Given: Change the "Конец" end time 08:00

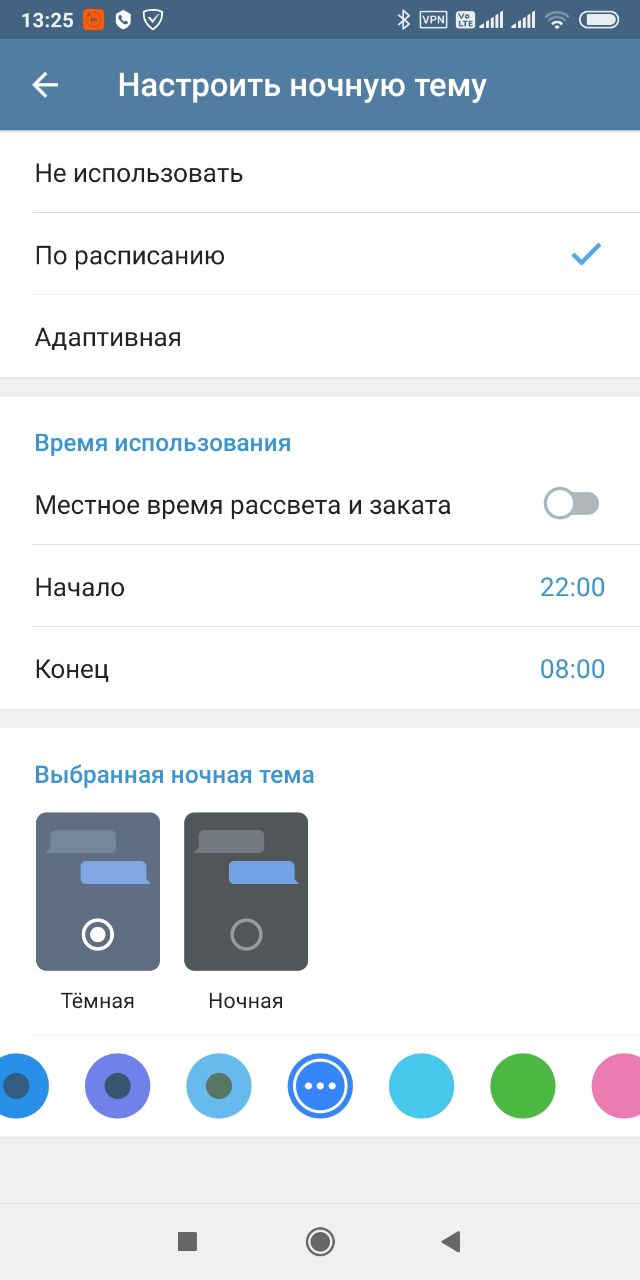Looking at the screenshot, I should pos(320,669).
